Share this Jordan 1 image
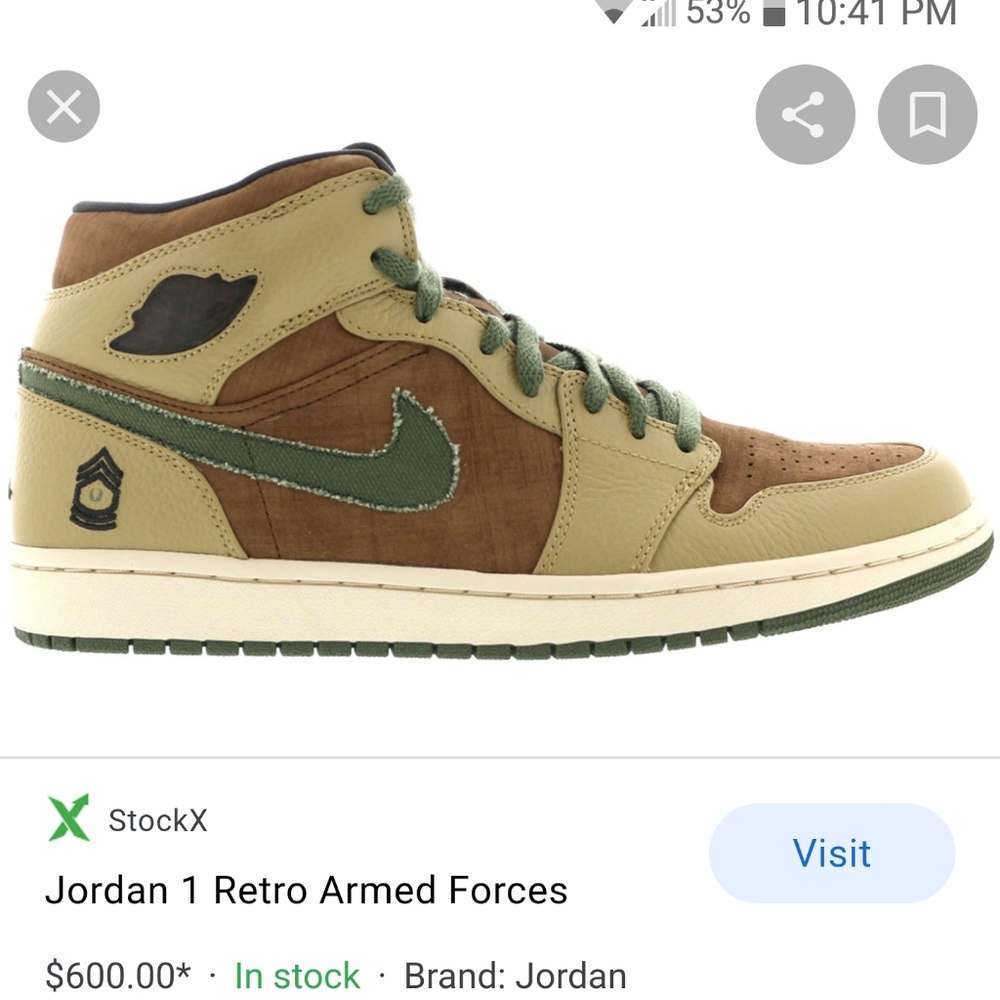The height and width of the screenshot is (1000, 1000). point(805,115)
